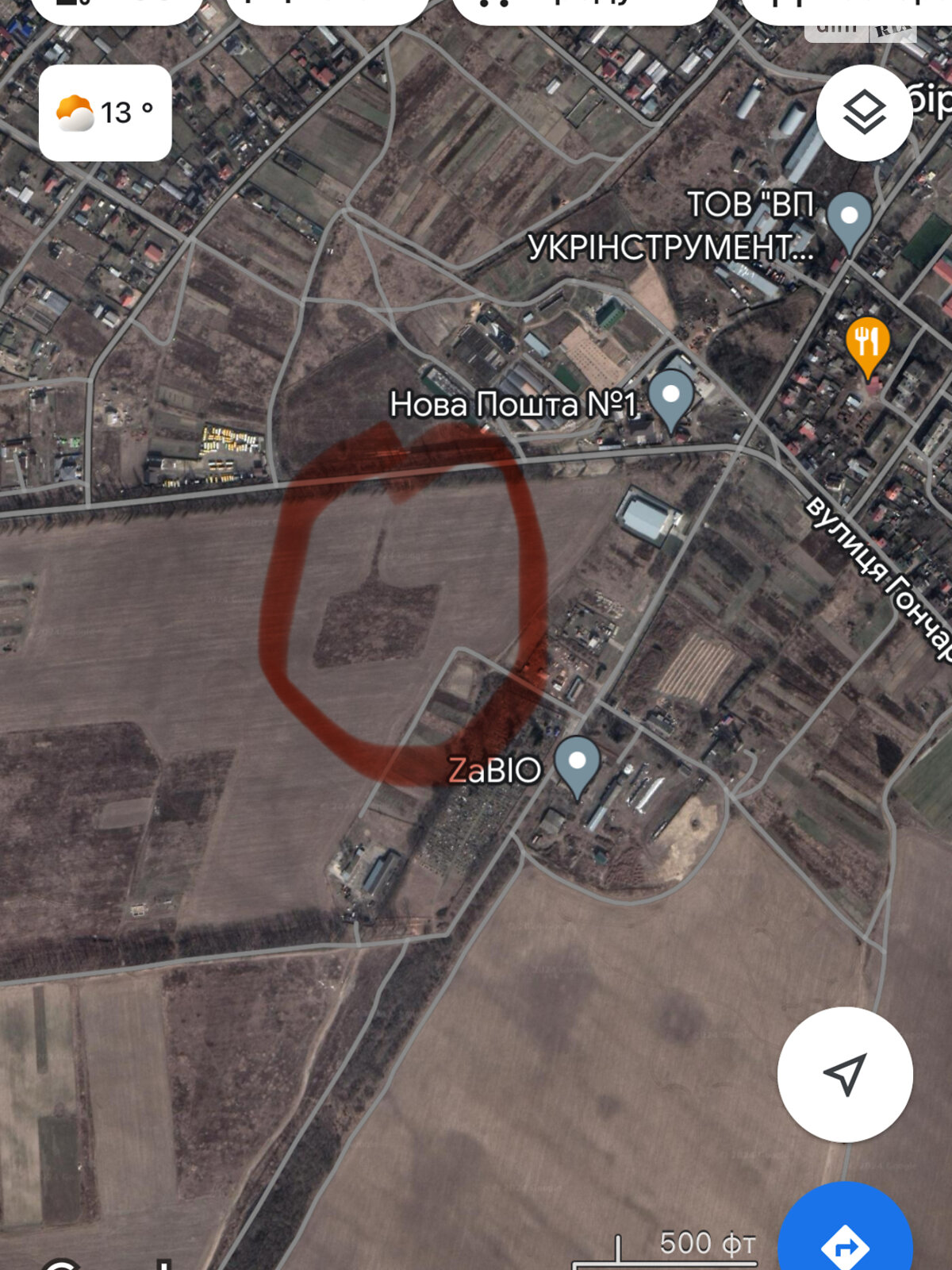
Task: Tap the ТОВ "ВП УКРІНСТРУМЕНТ" pin
Action: coord(849,219)
